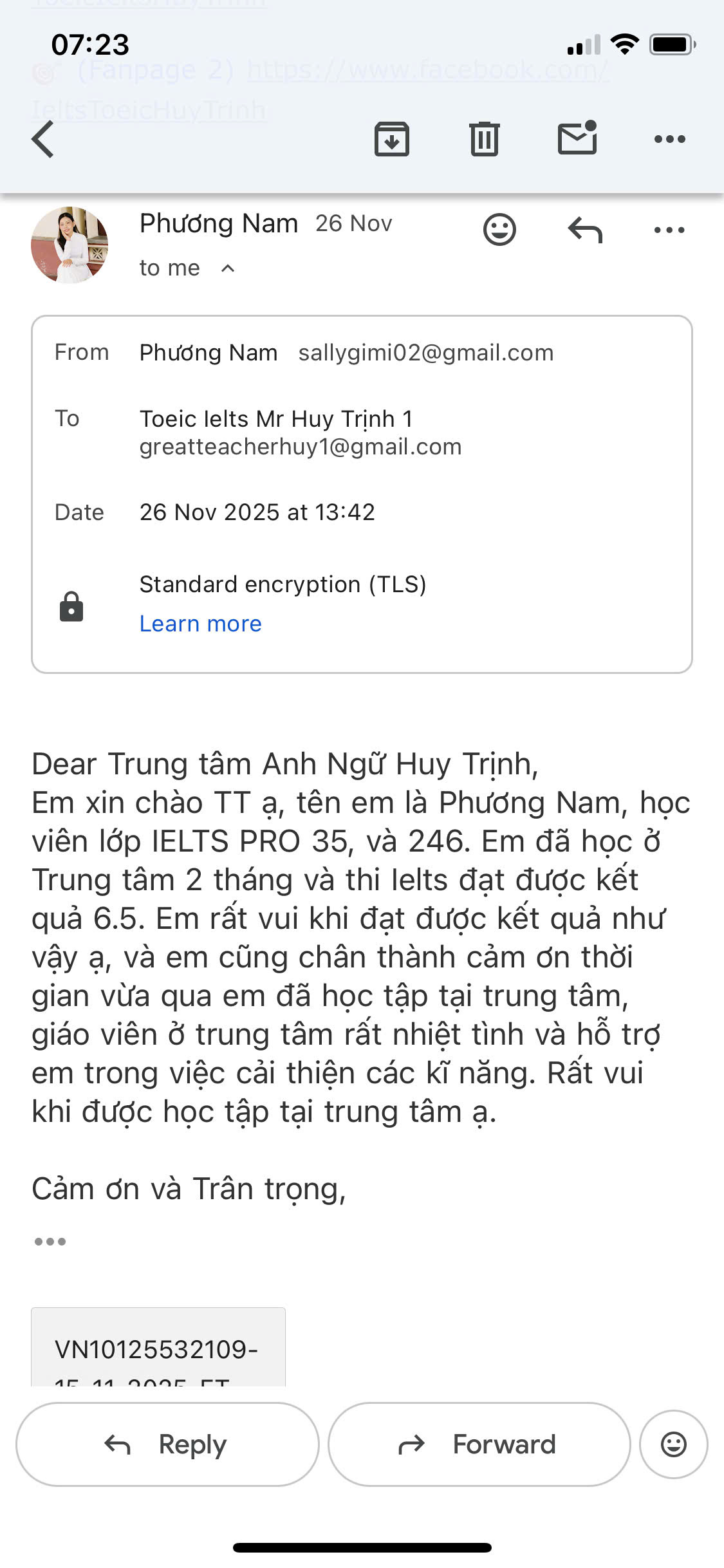Open emoji reactions at the bottom

click(x=673, y=1444)
